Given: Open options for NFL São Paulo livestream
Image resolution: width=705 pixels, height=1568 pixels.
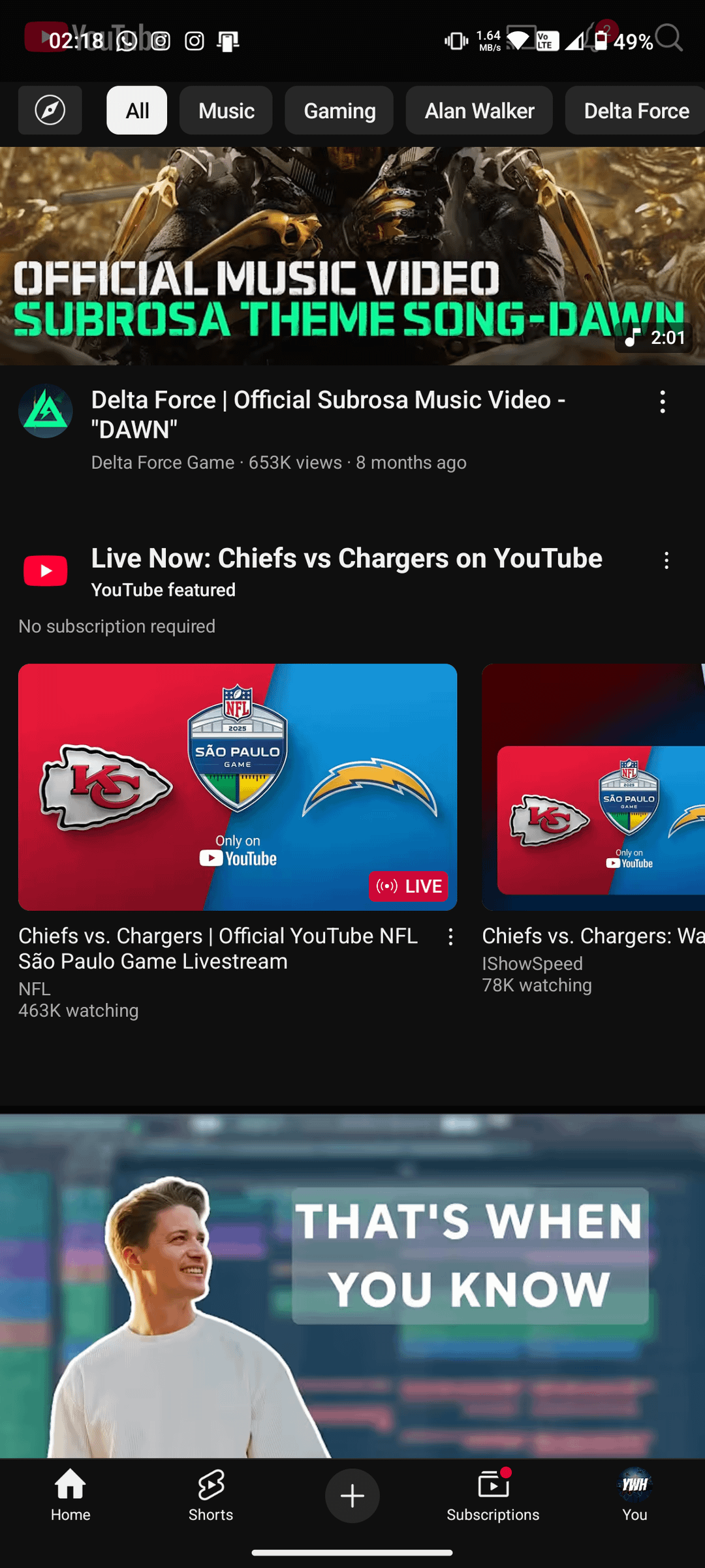Looking at the screenshot, I should 450,938.
